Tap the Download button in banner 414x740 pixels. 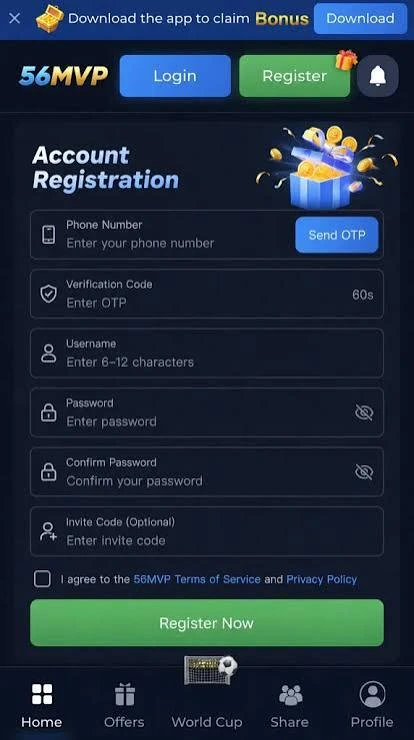pyautogui.click(x=360, y=18)
